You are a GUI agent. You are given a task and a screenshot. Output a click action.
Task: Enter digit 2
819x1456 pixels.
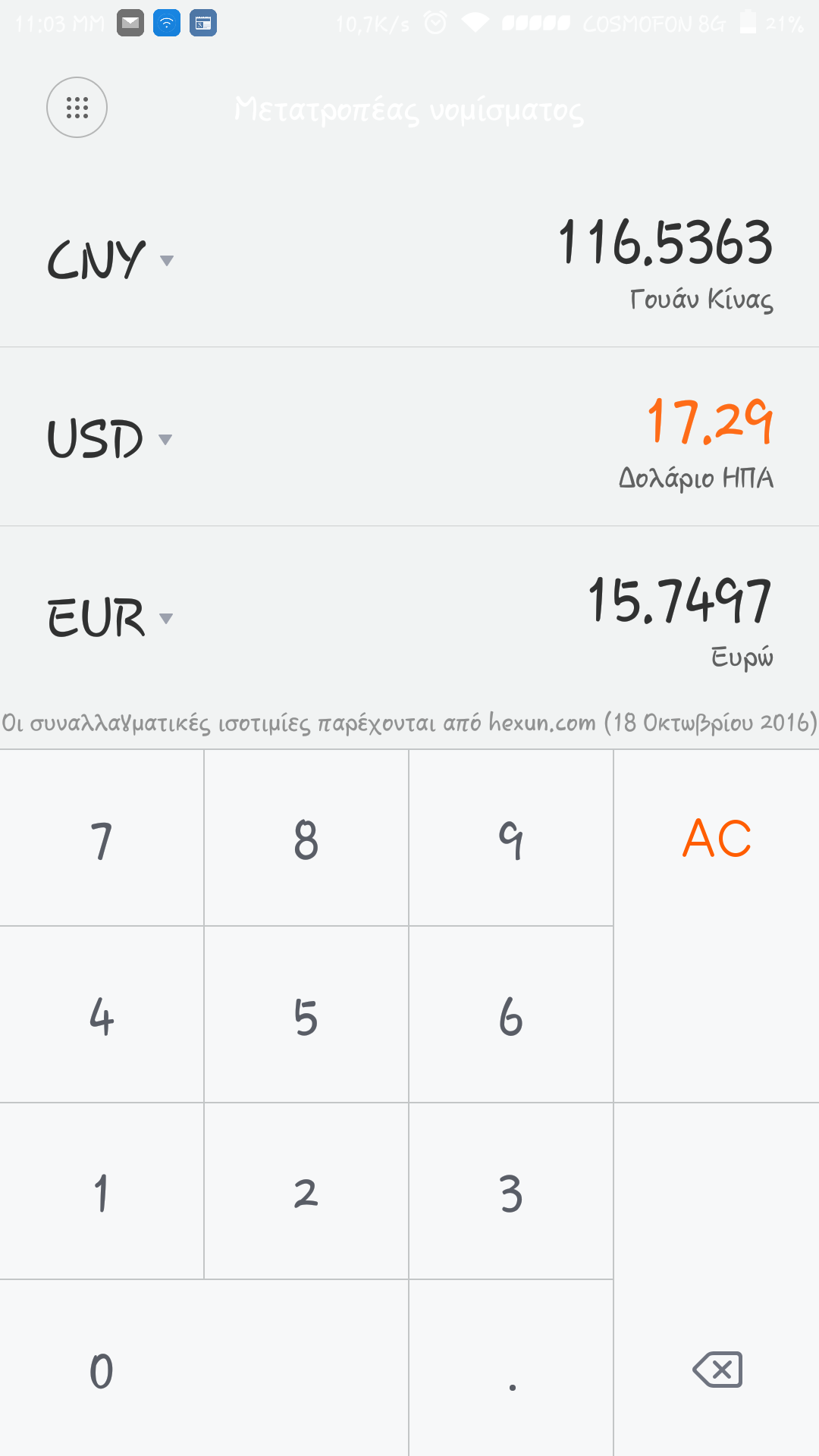point(306,1192)
